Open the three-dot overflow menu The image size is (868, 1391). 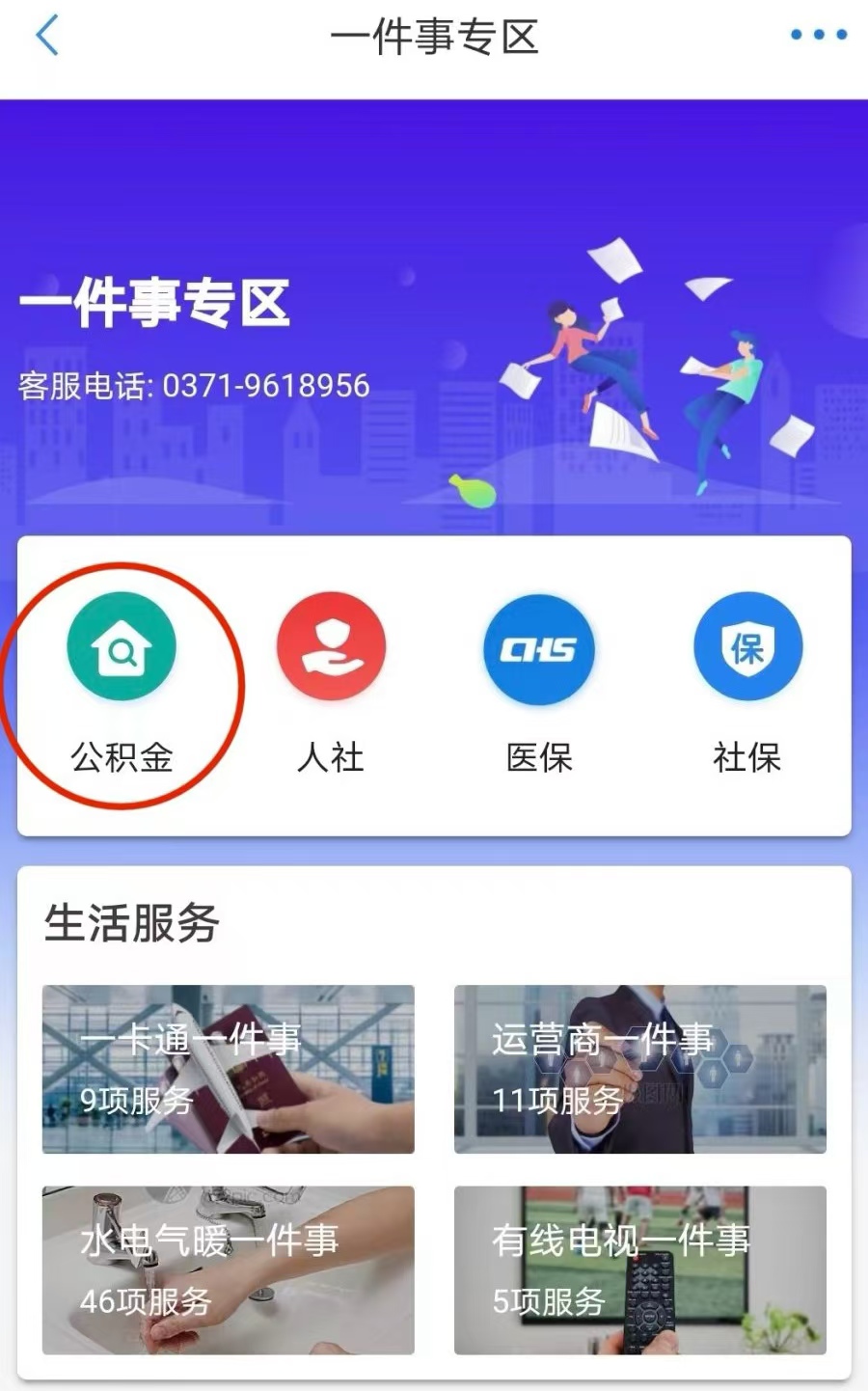click(x=818, y=36)
